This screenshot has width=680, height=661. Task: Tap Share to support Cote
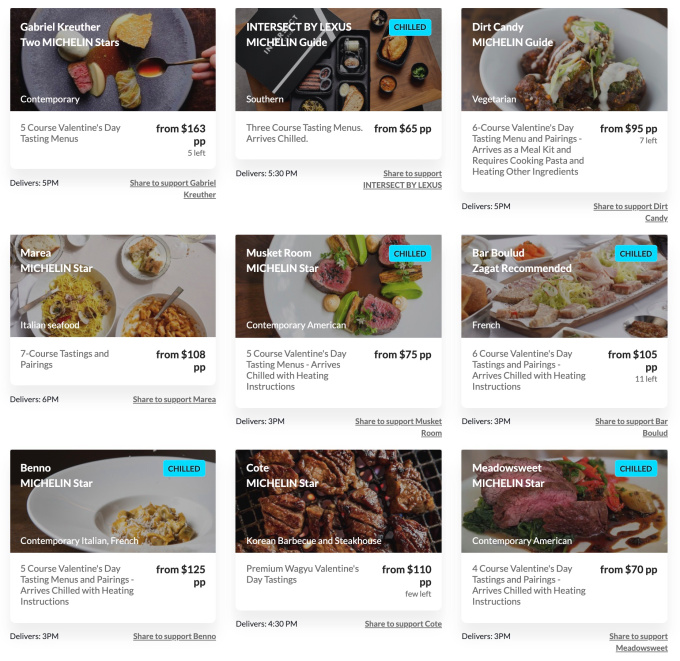coord(403,624)
